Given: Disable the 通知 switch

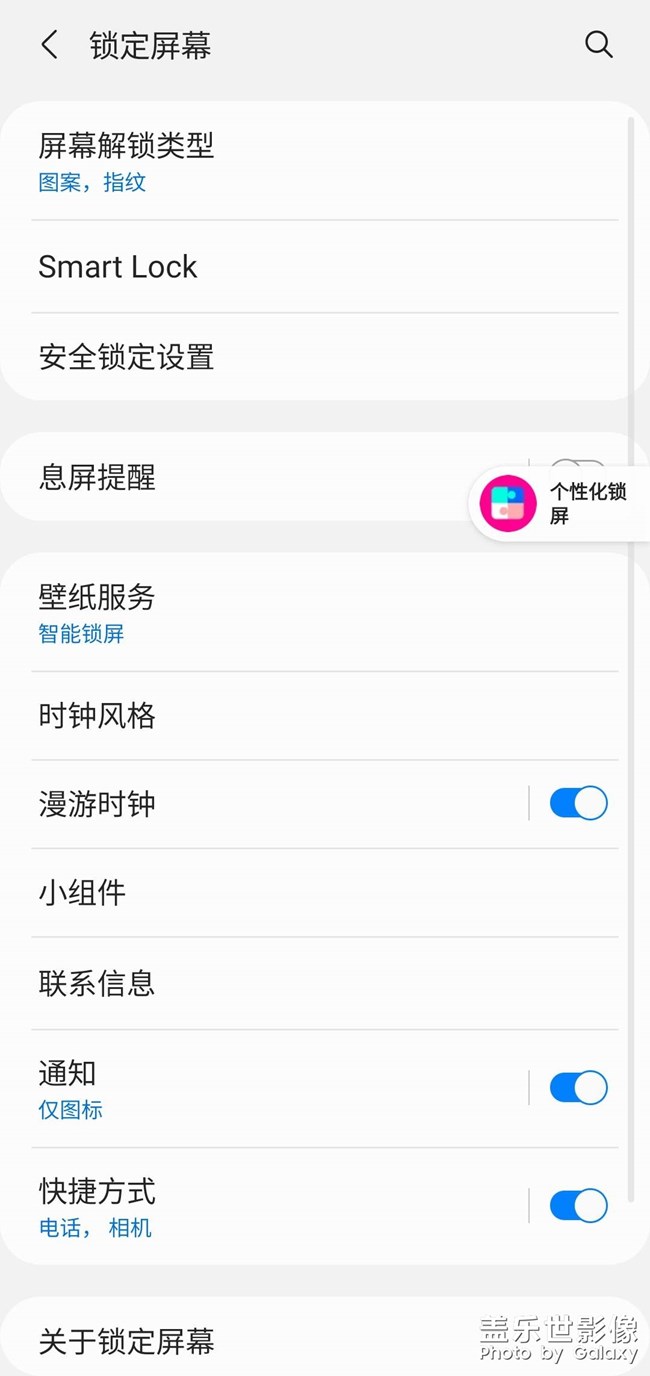Looking at the screenshot, I should [578, 1088].
